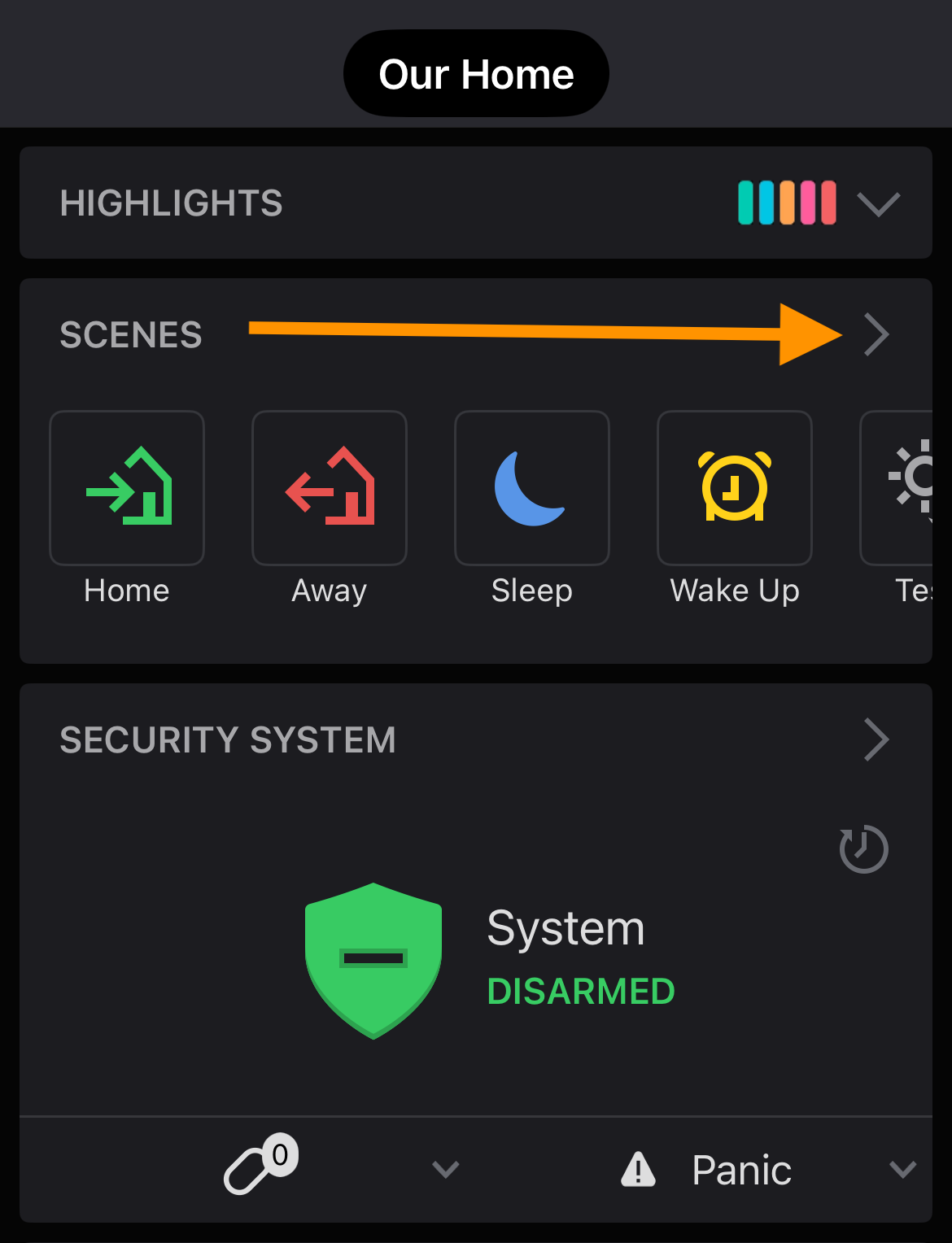Expand the Highlights section
952x1243 pixels.
click(x=878, y=203)
